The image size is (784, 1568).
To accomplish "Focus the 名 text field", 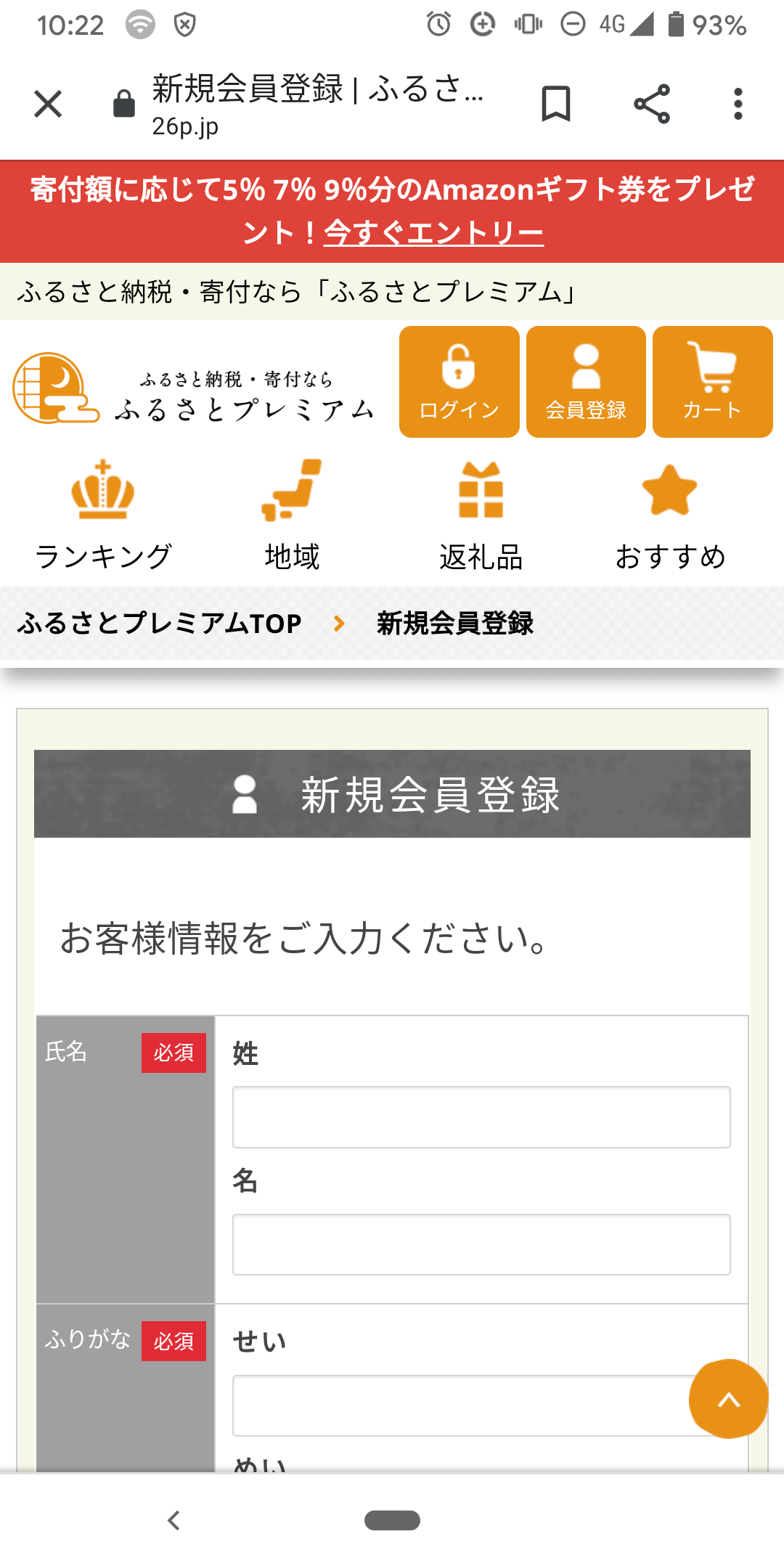I will pyautogui.click(x=481, y=1244).
